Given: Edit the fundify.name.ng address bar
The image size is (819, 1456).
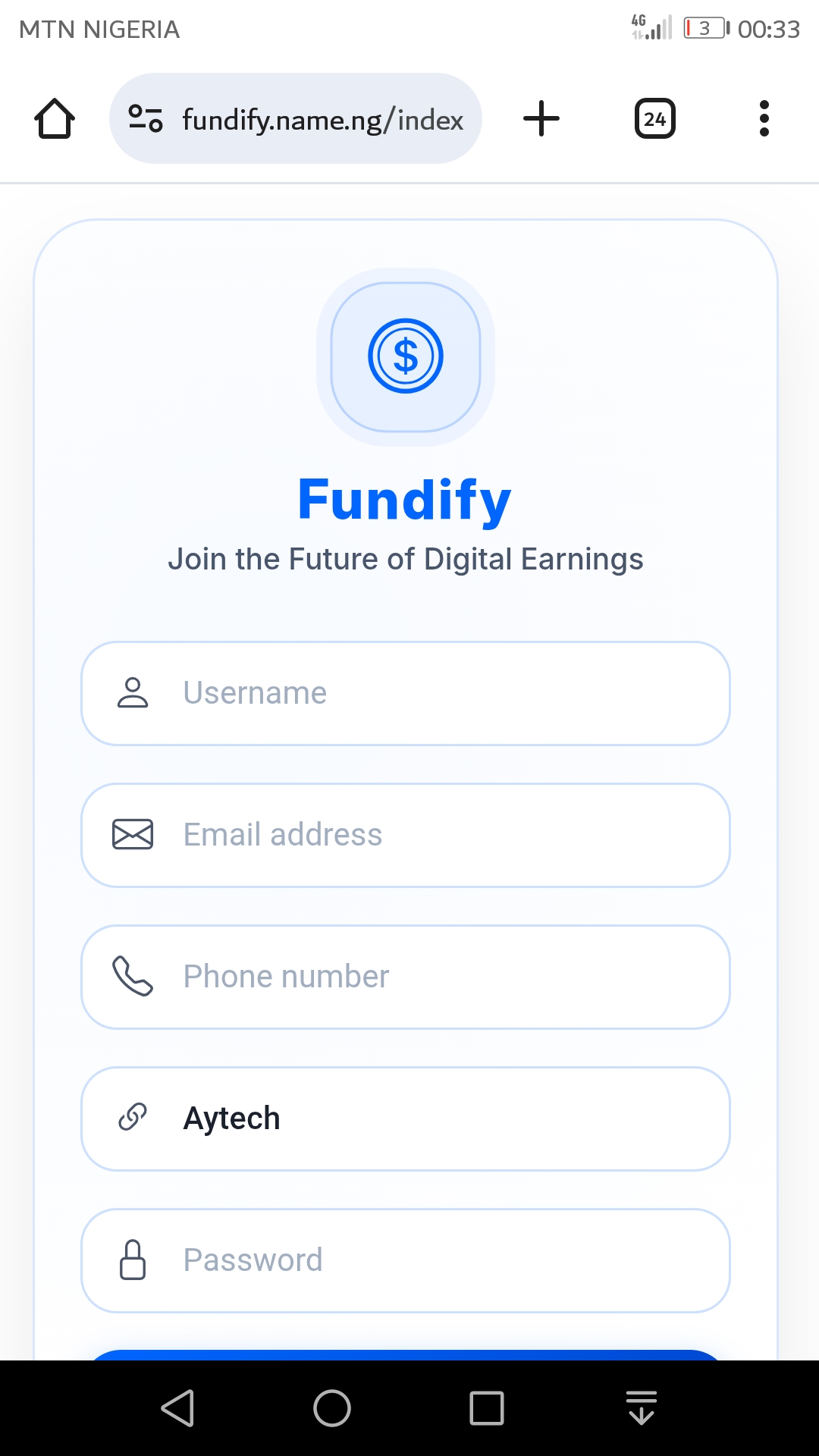Looking at the screenshot, I should click(x=322, y=120).
